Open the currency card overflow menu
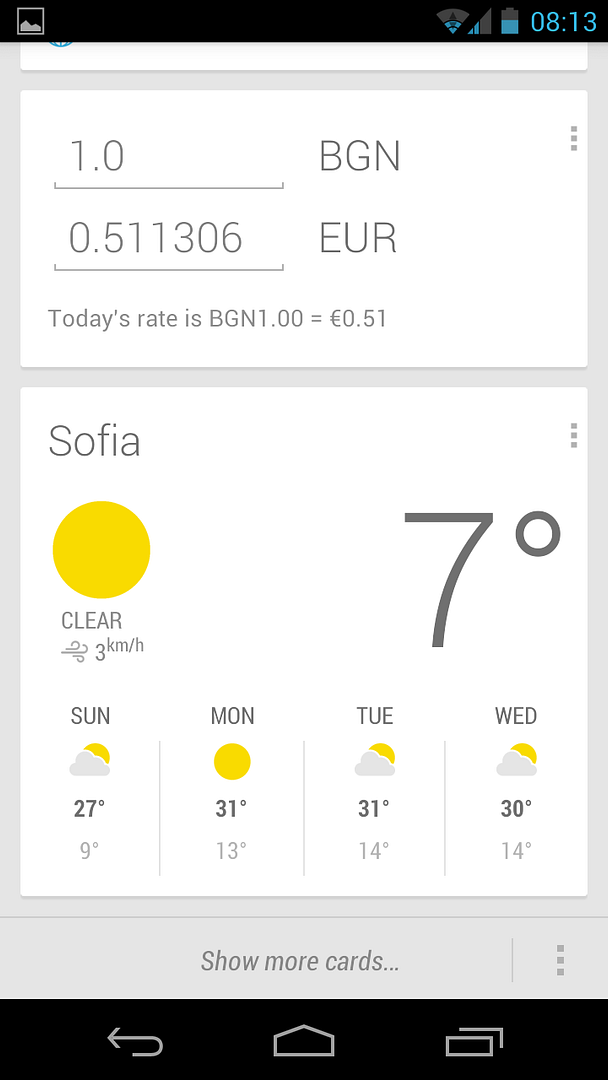Viewport: 608px width, 1080px height. [x=574, y=138]
